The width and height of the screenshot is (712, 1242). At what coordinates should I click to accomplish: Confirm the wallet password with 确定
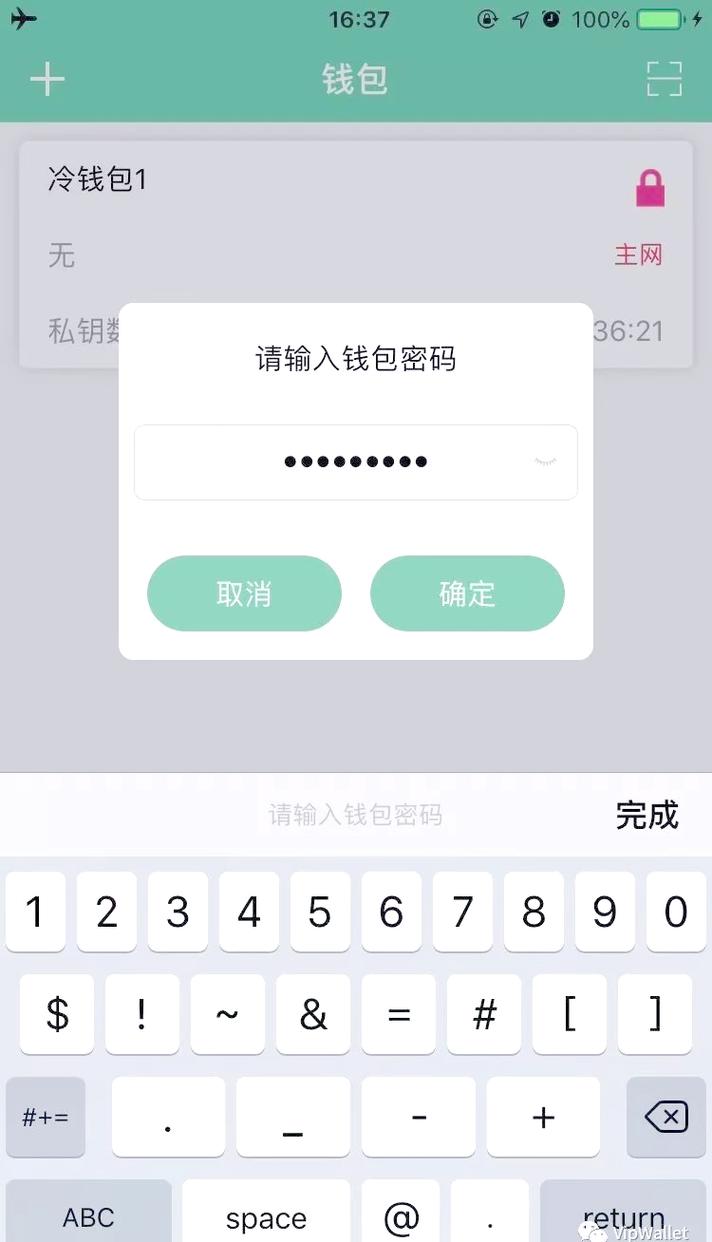[467, 593]
